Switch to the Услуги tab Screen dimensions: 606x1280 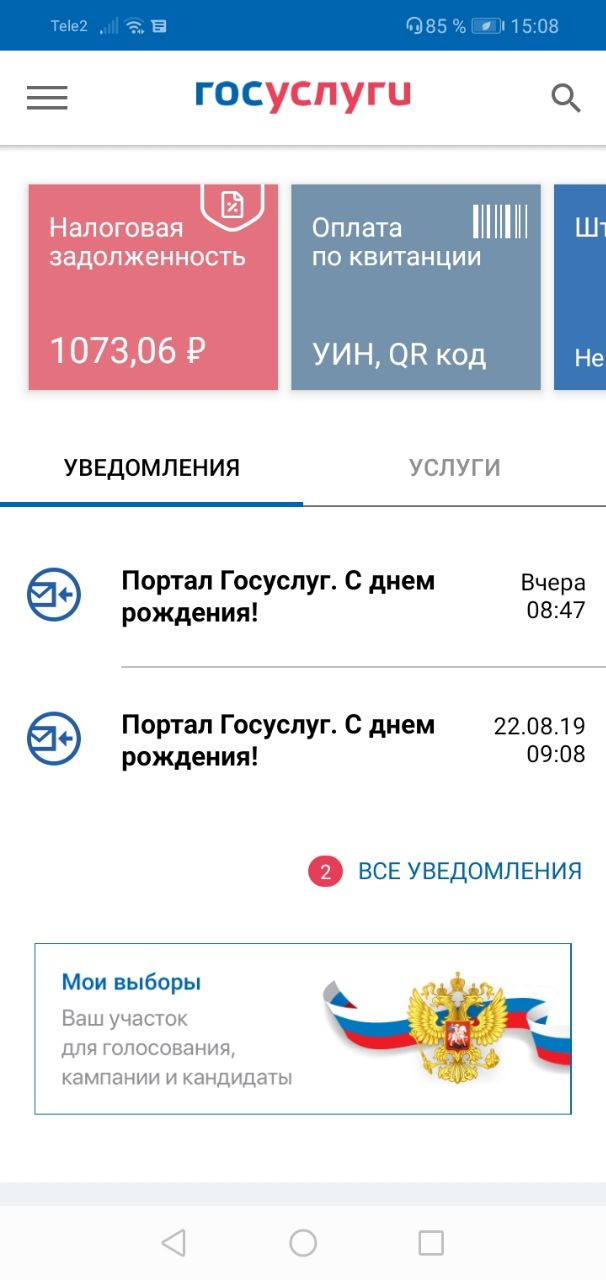(455, 468)
